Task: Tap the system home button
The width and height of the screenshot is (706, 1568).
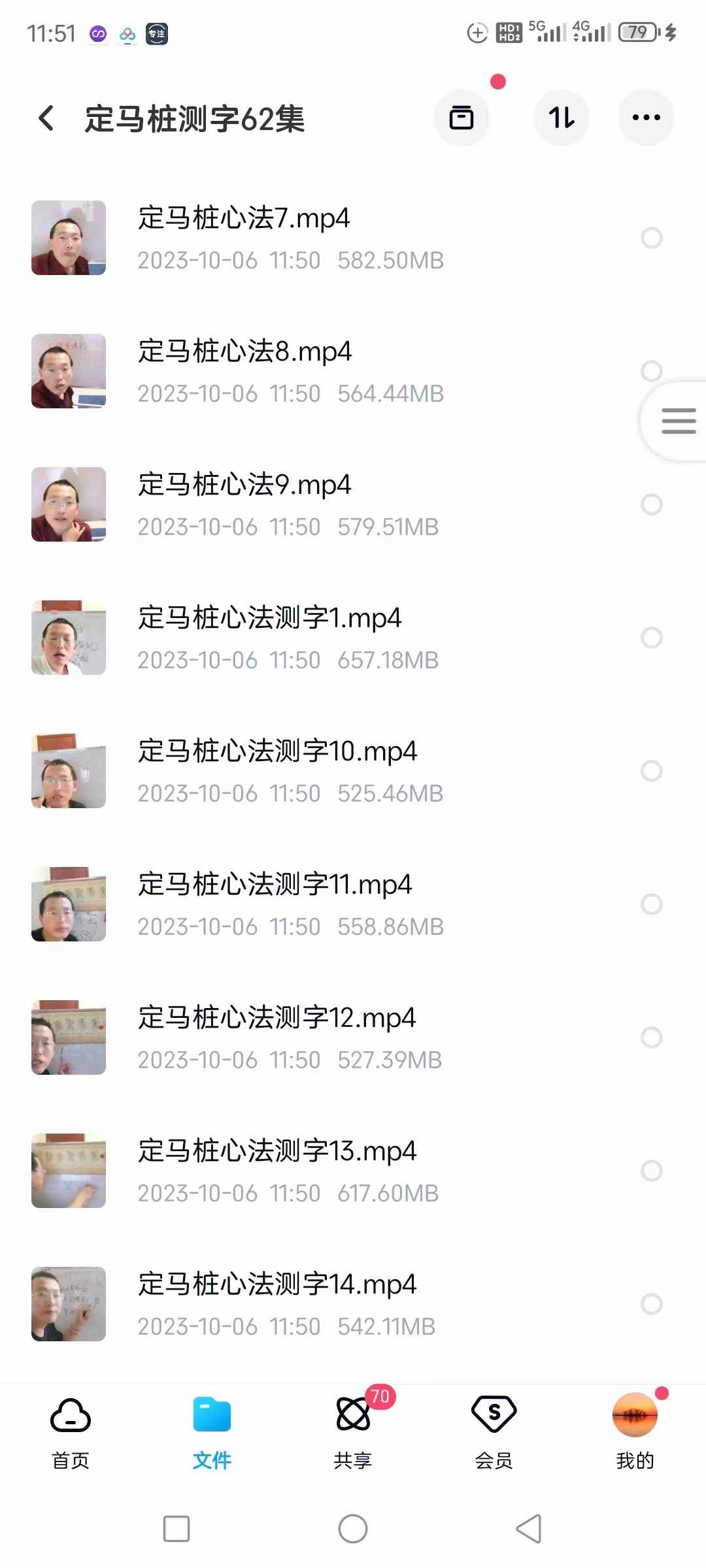Action: pos(353,1529)
